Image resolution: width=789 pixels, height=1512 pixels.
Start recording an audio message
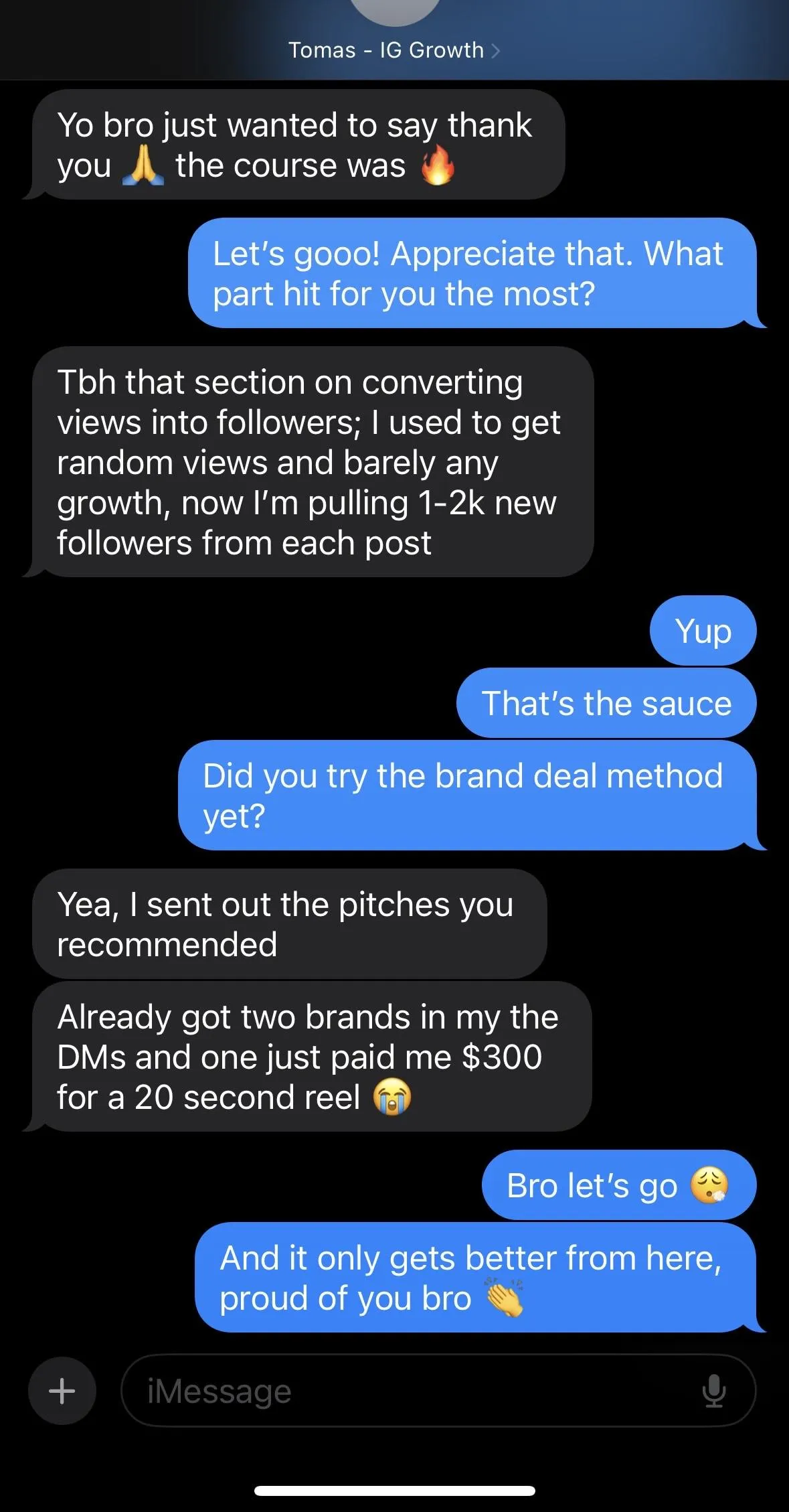(x=713, y=1391)
